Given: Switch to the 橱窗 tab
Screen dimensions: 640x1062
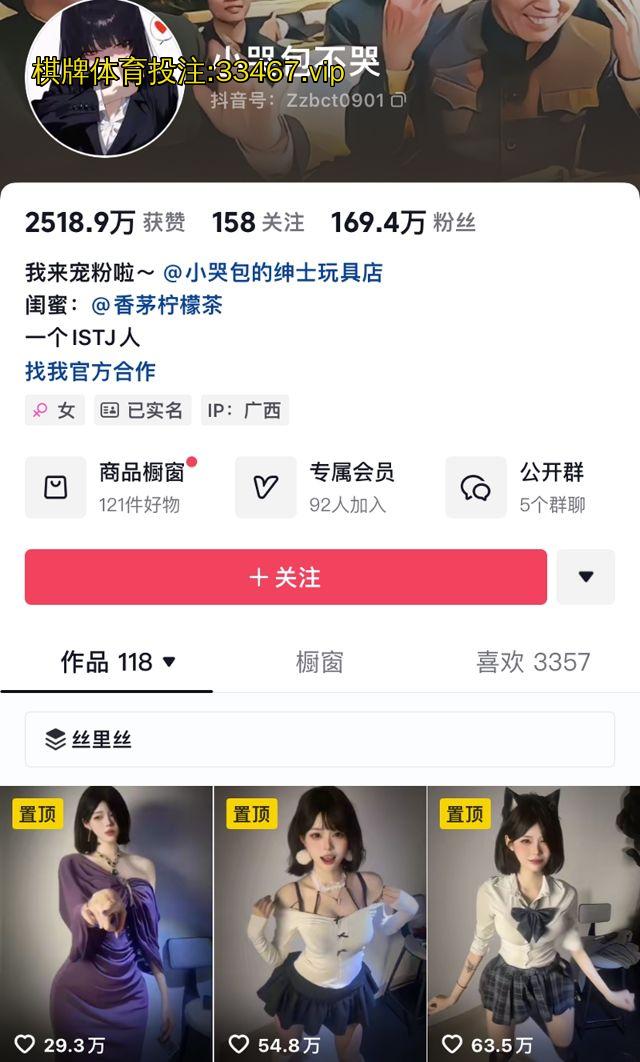Looking at the screenshot, I should tap(320, 661).
